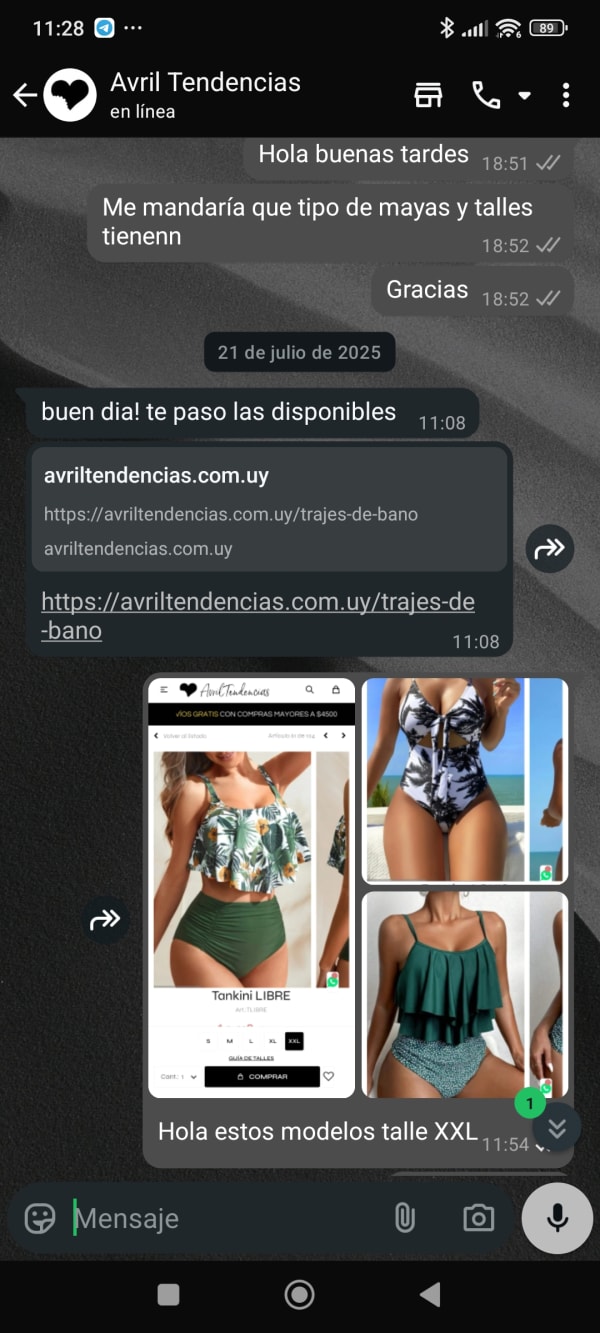The width and height of the screenshot is (600, 1333).
Task: Open the emoji picker
Action: (x=40, y=1218)
